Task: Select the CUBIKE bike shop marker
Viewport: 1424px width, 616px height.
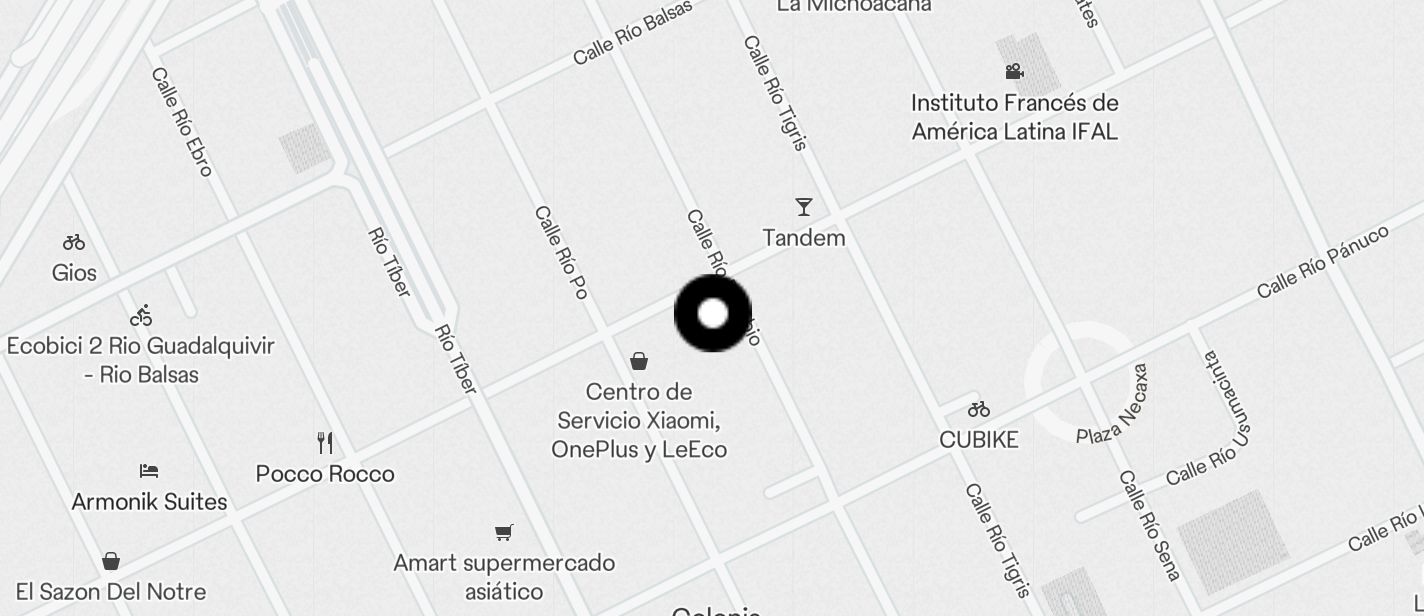Action: point(979,410)
